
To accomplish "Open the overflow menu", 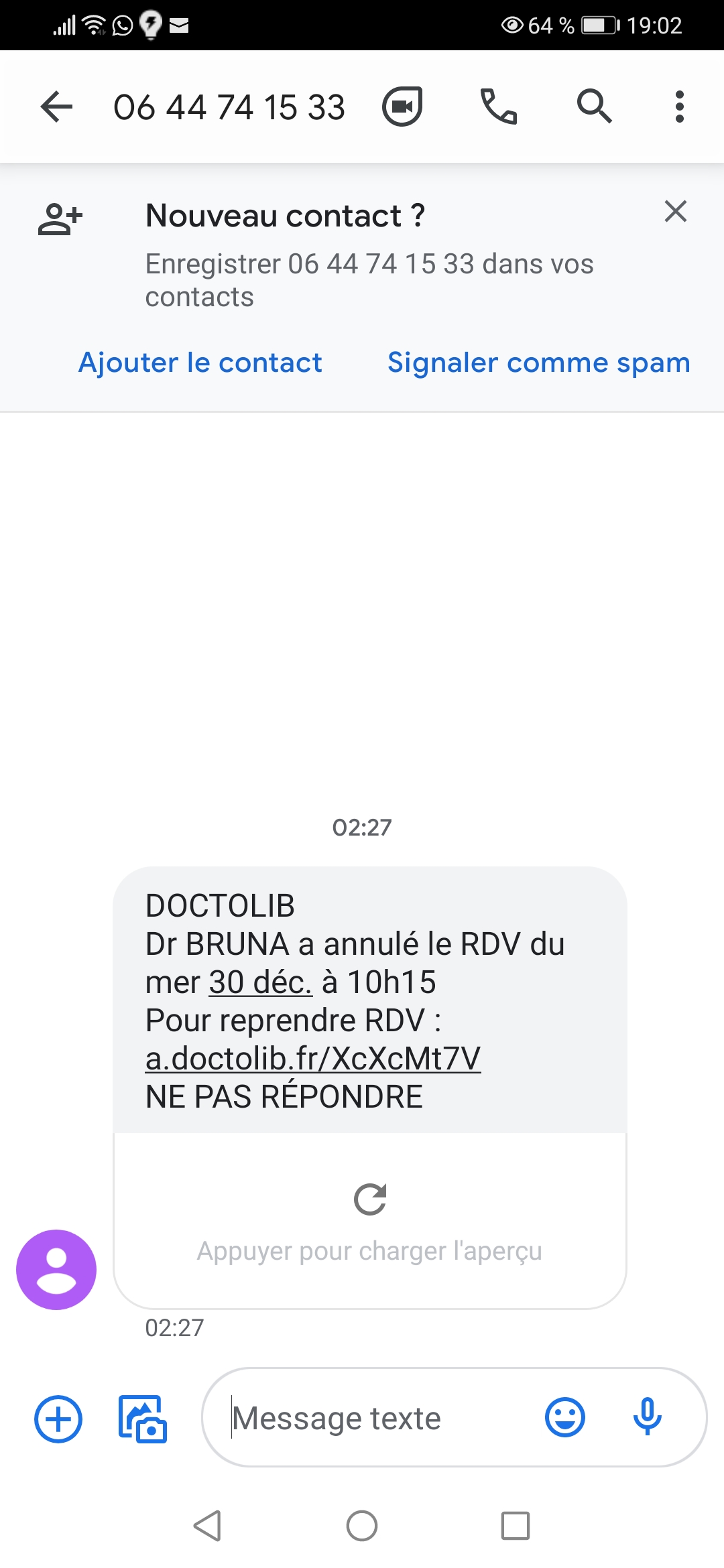I will [679, 107].
